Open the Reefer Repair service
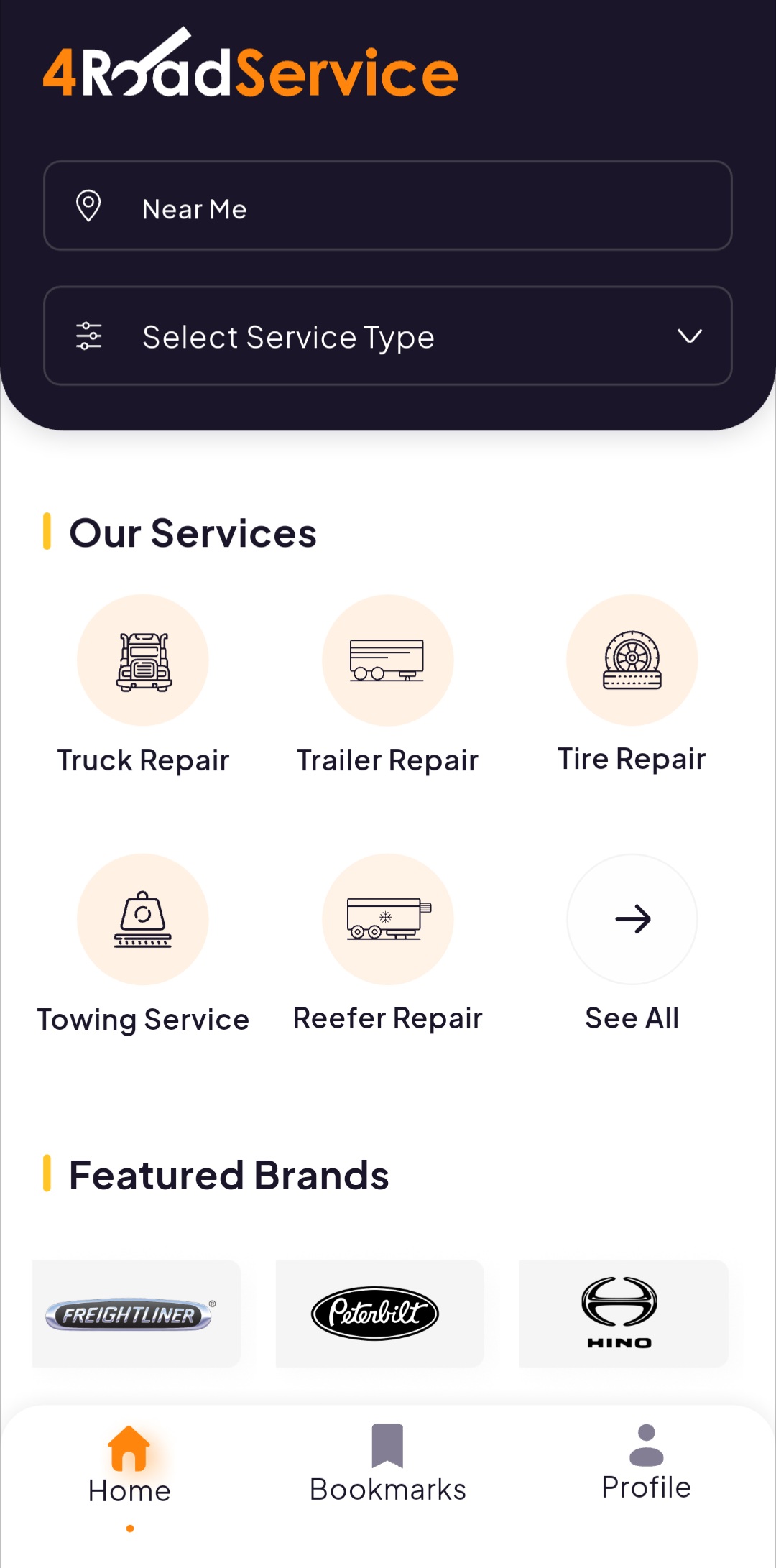 (x=388, y=919)
